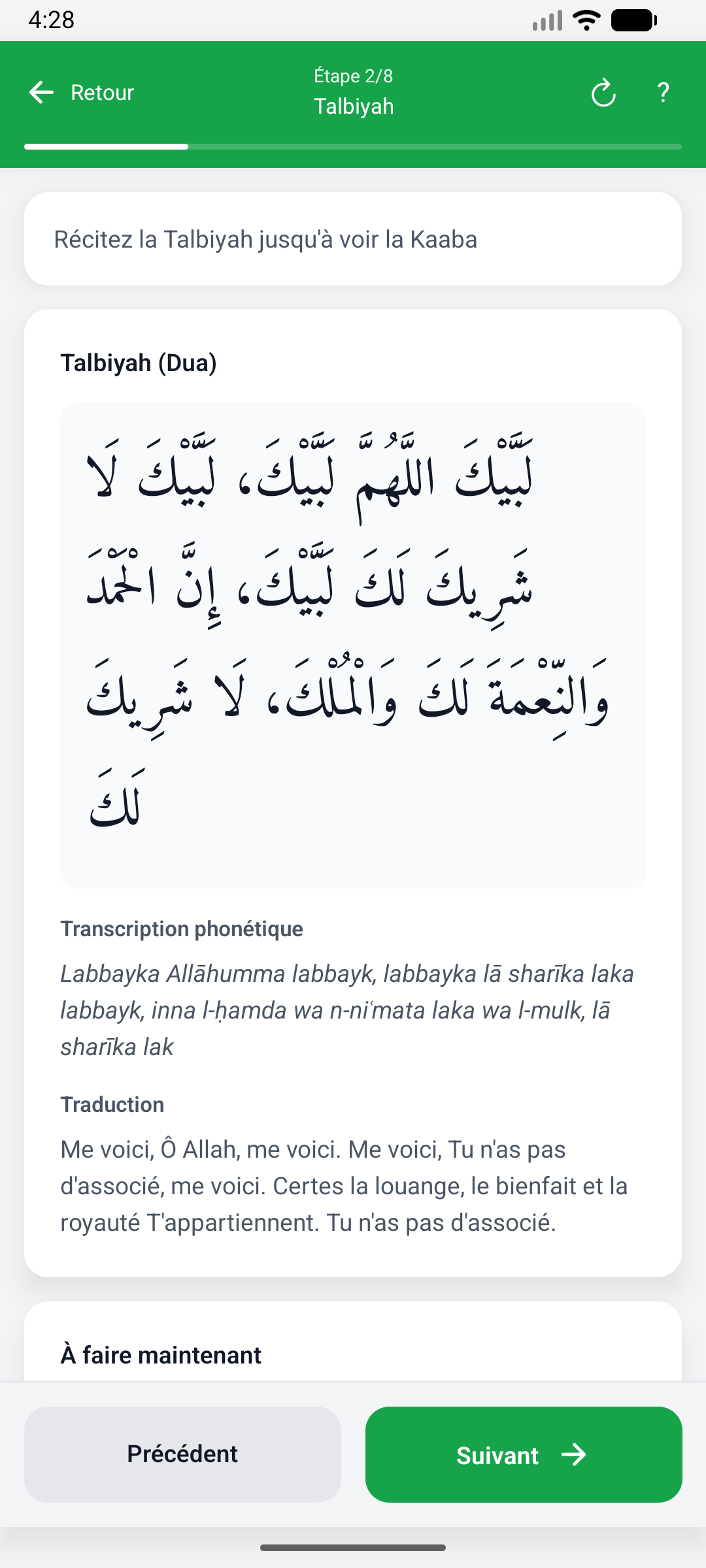
Task: Go to the previous step with Précédent
Action: pyautogui.click(x=182, y=1454)
